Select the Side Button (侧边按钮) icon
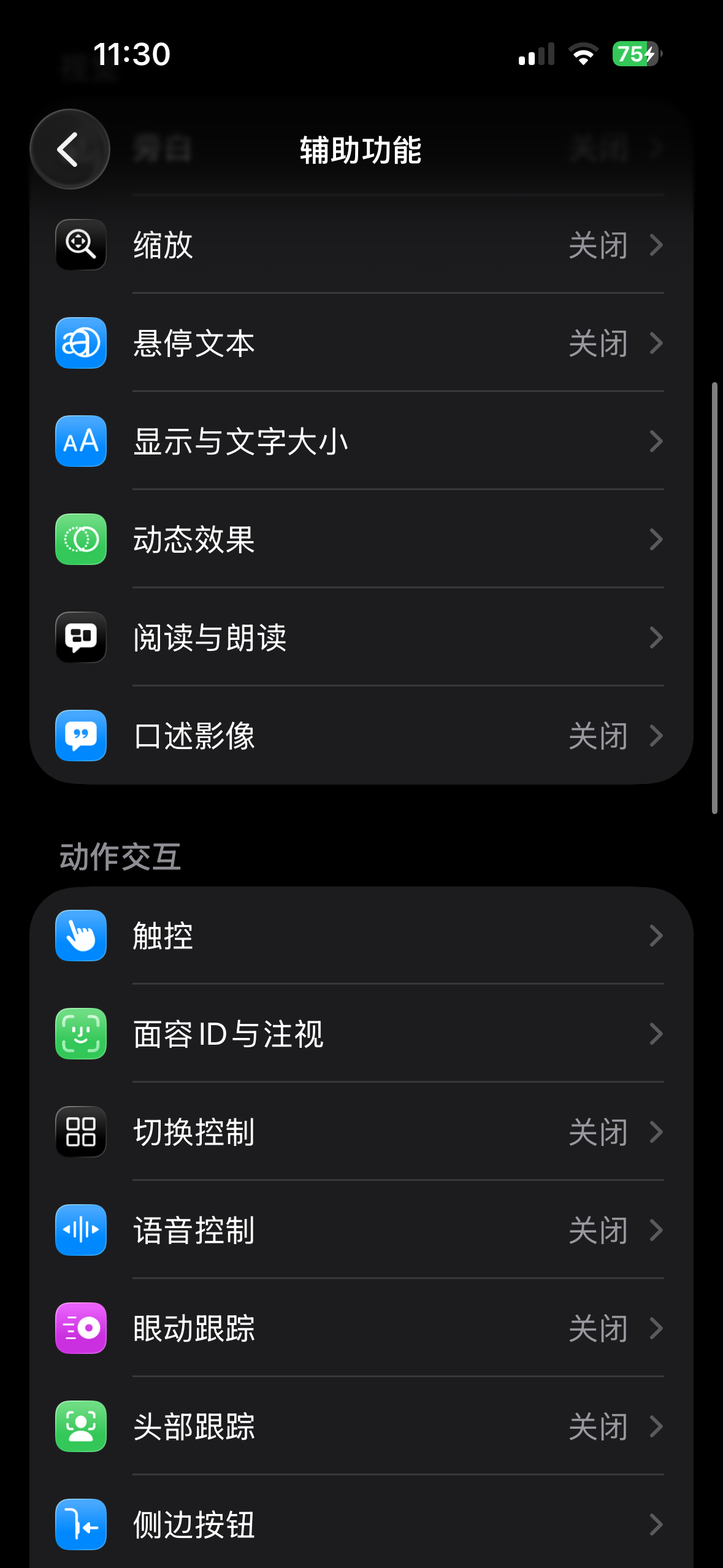Viewport: 723px width, 1568px height. click(80, 1525)
